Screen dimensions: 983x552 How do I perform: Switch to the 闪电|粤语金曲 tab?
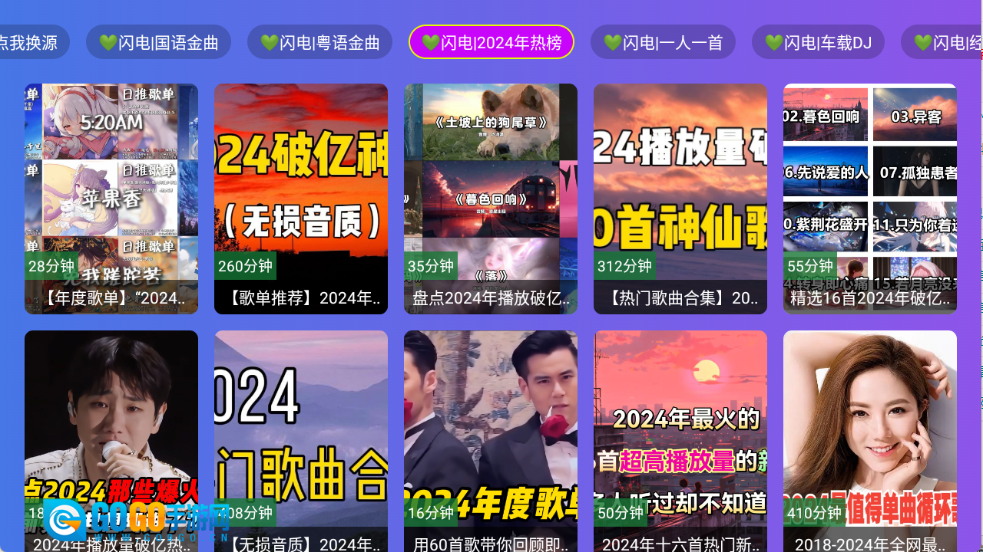point(319,42)
